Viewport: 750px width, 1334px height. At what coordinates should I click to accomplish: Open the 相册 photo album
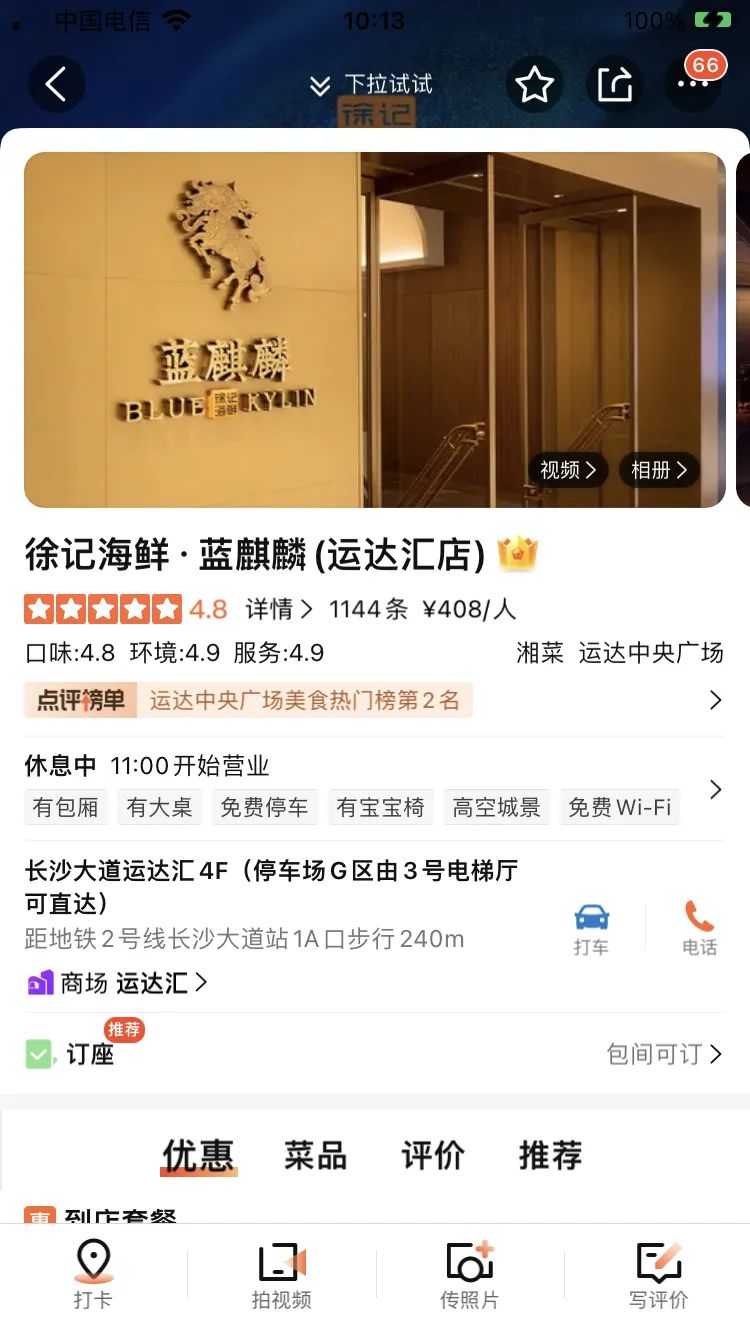tap(659, 470)
